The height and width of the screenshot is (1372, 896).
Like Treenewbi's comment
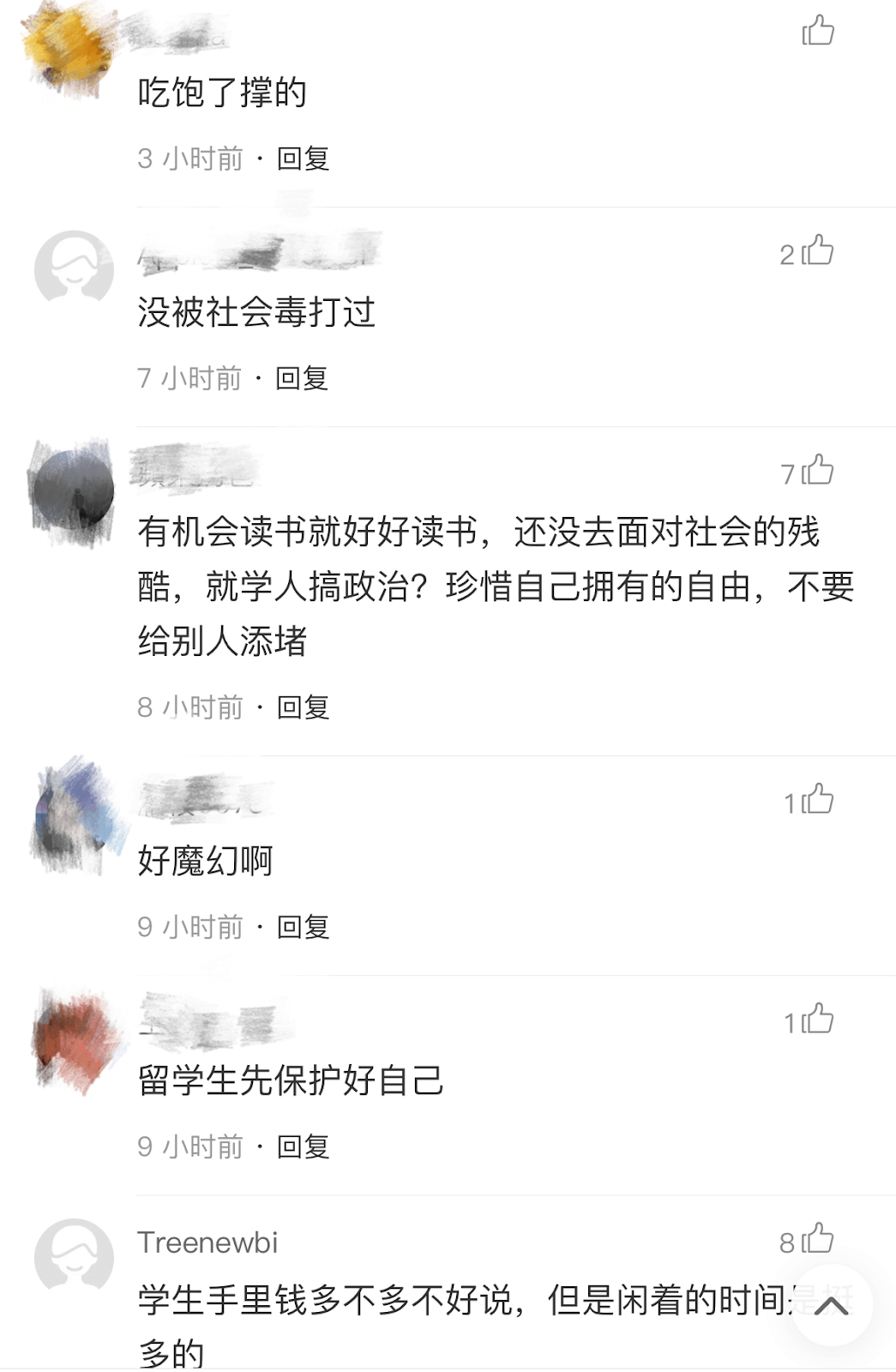tap(818, 1239)
